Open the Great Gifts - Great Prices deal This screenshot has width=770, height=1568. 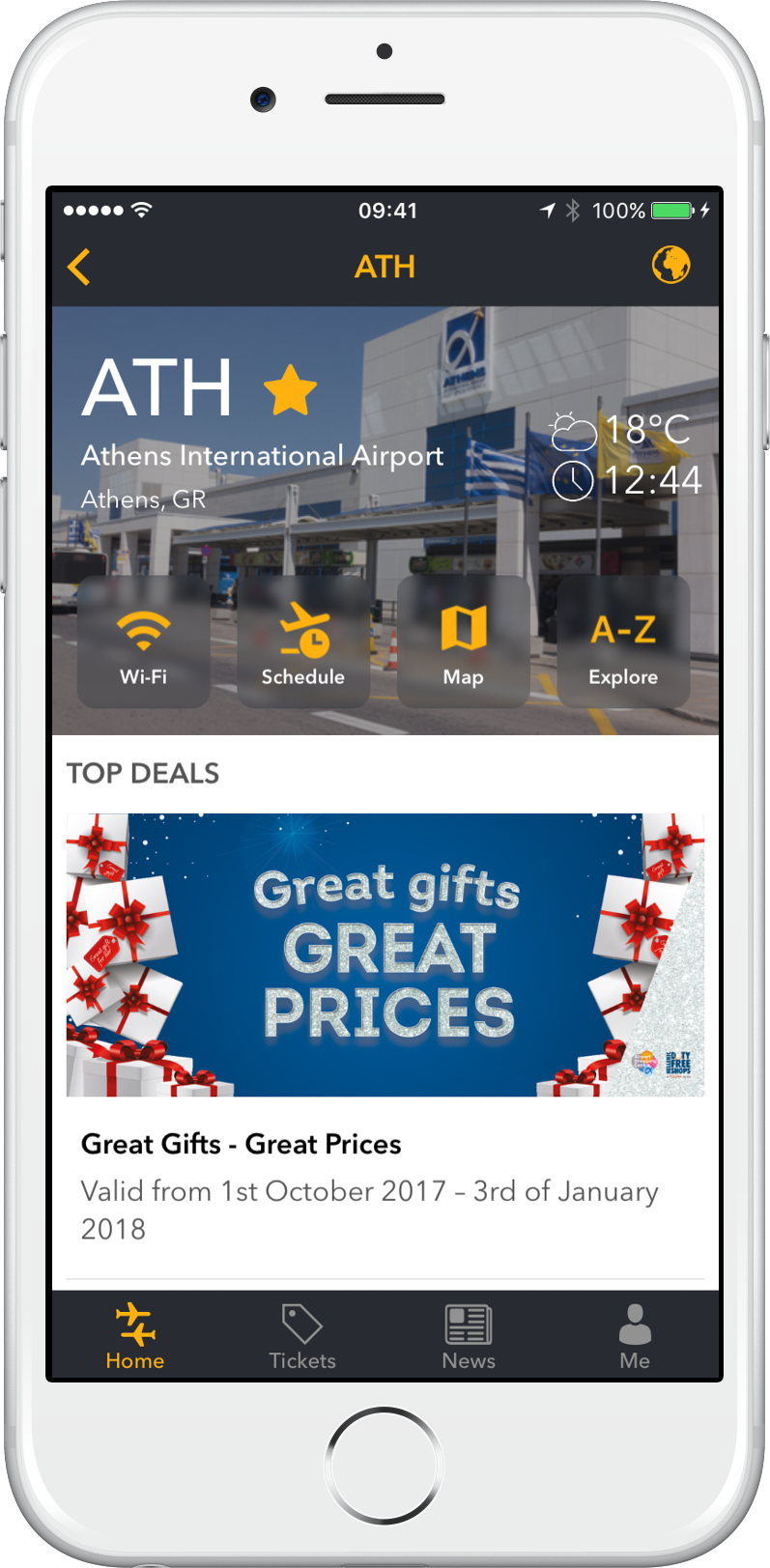(385, 1030)
